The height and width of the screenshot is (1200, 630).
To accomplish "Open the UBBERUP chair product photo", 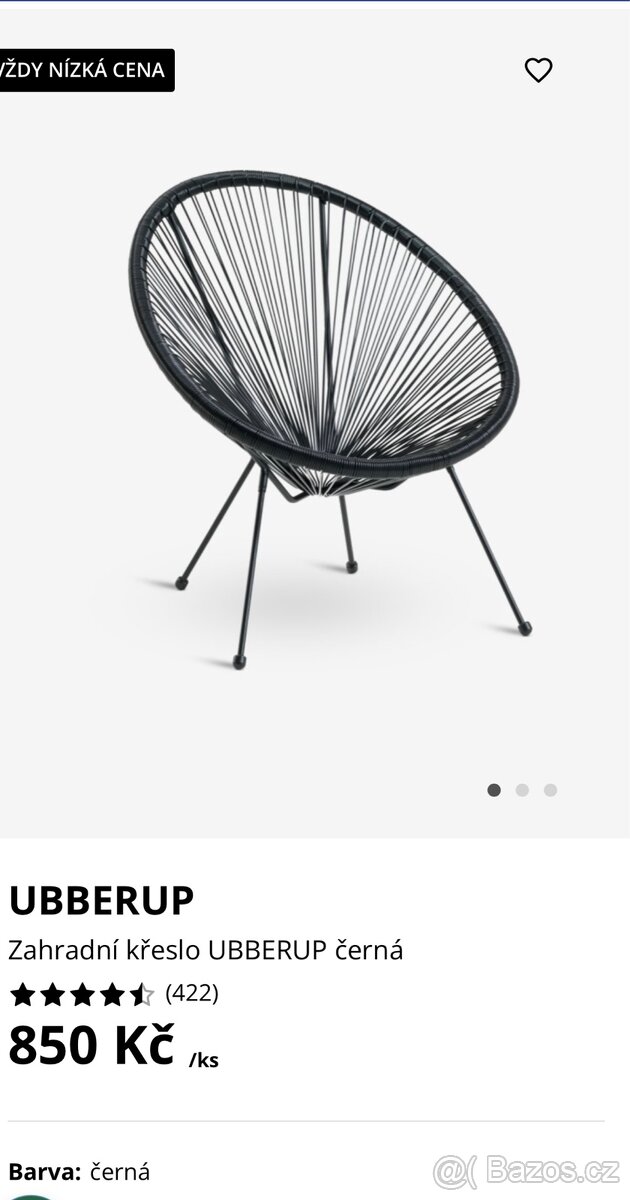I will 320,410.
